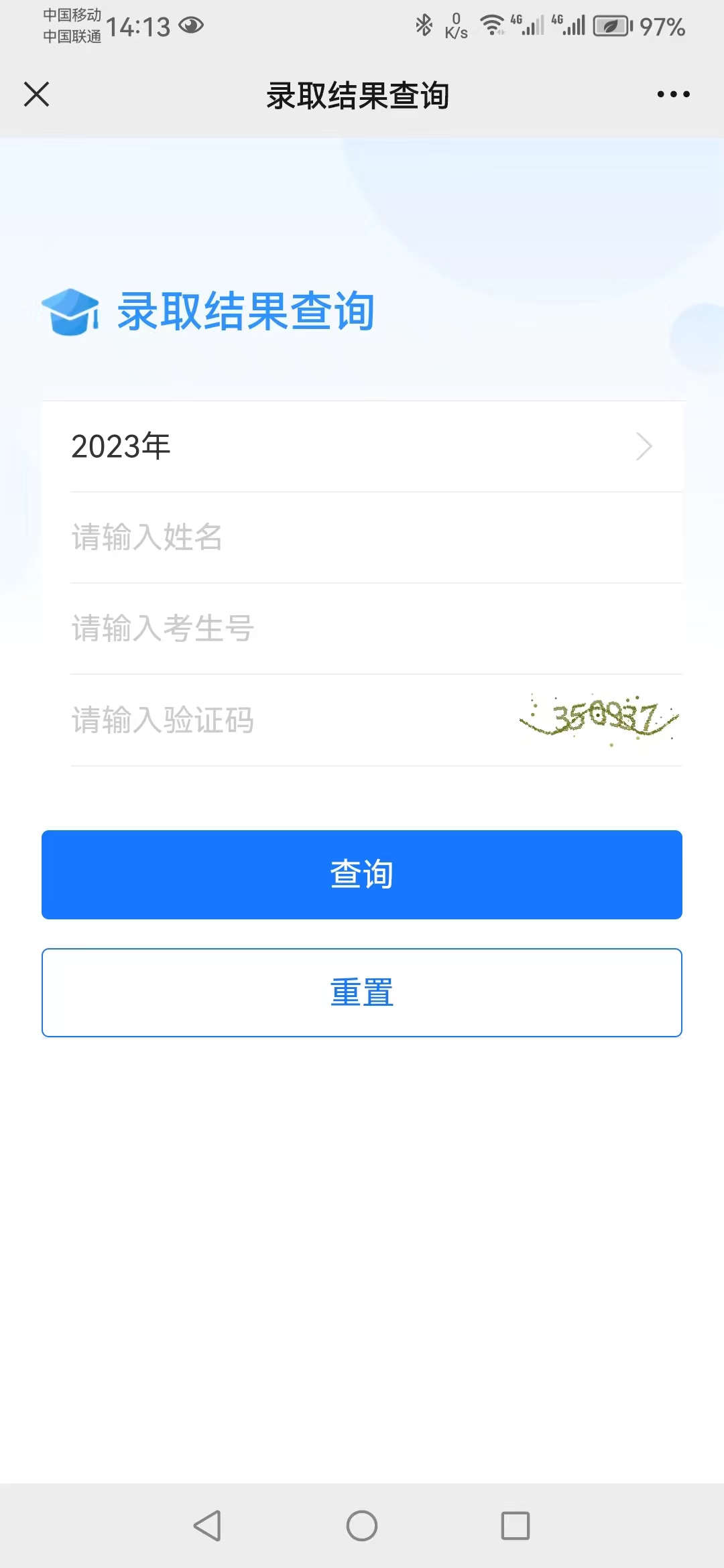Focus the 请输入考生号 candidate number field

(x=362, y=629)
